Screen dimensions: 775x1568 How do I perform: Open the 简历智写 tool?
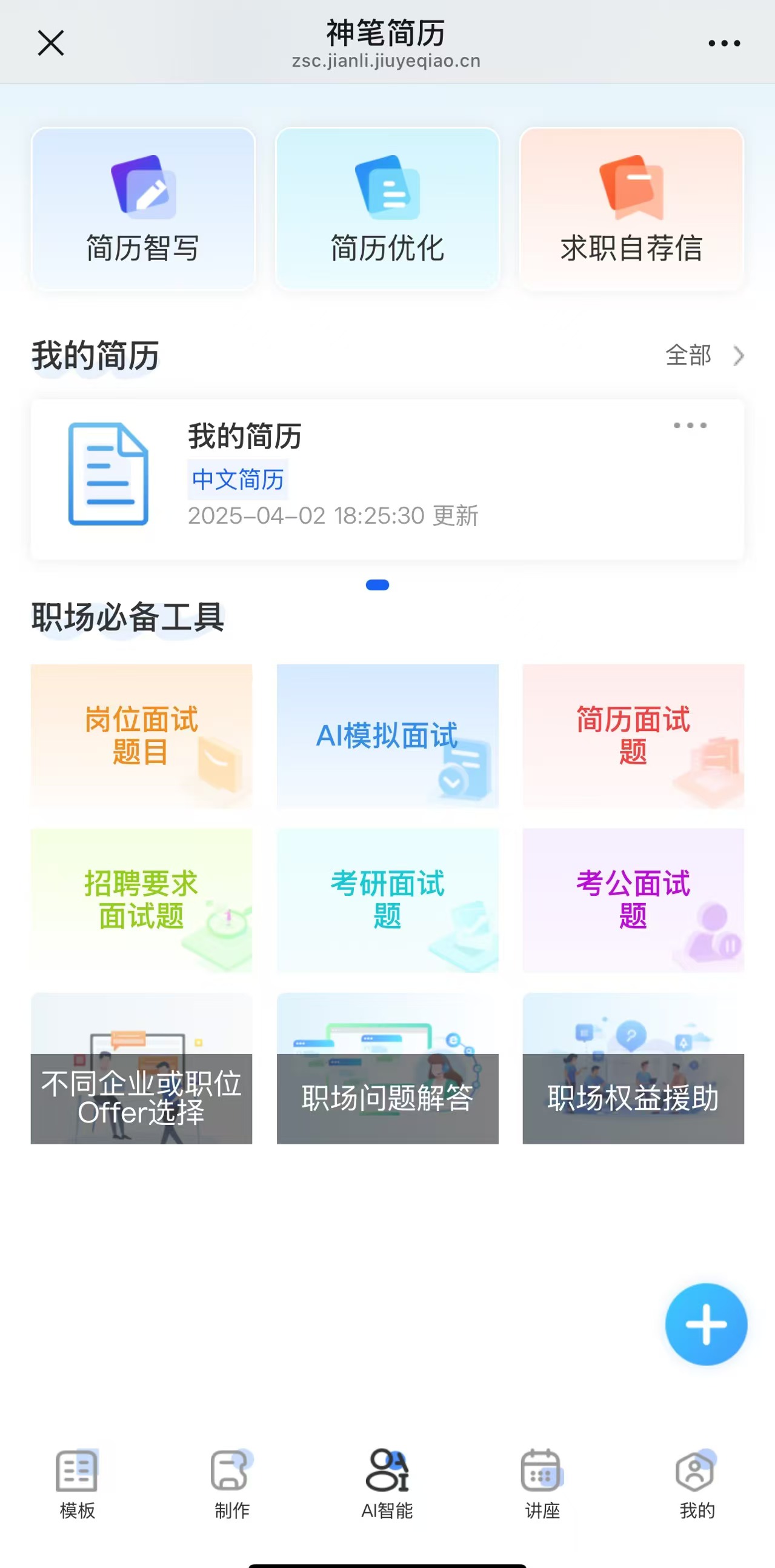pos(143,209)
